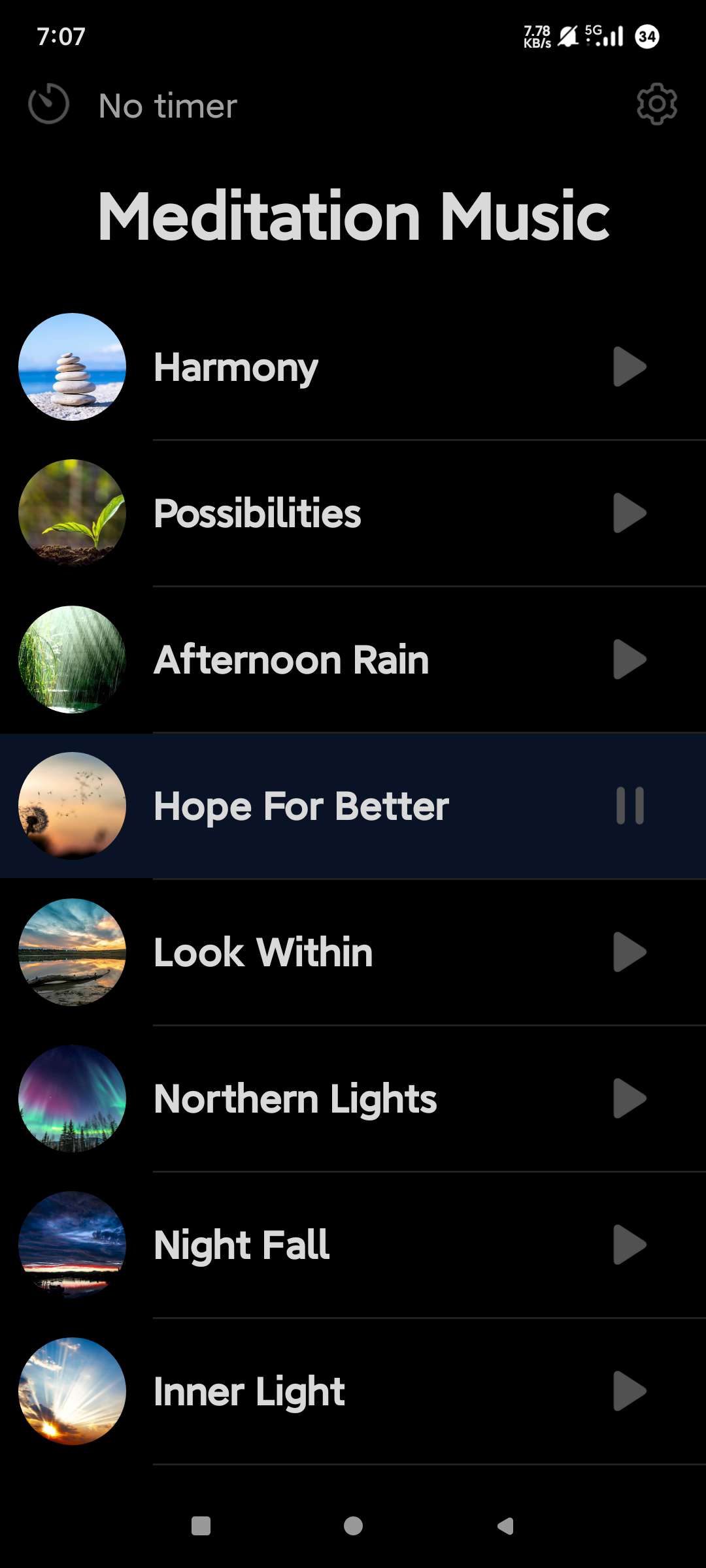This screenshot has height=1568, width=706.
Task: Open the sleep timer settings
Action: (49, 105)
